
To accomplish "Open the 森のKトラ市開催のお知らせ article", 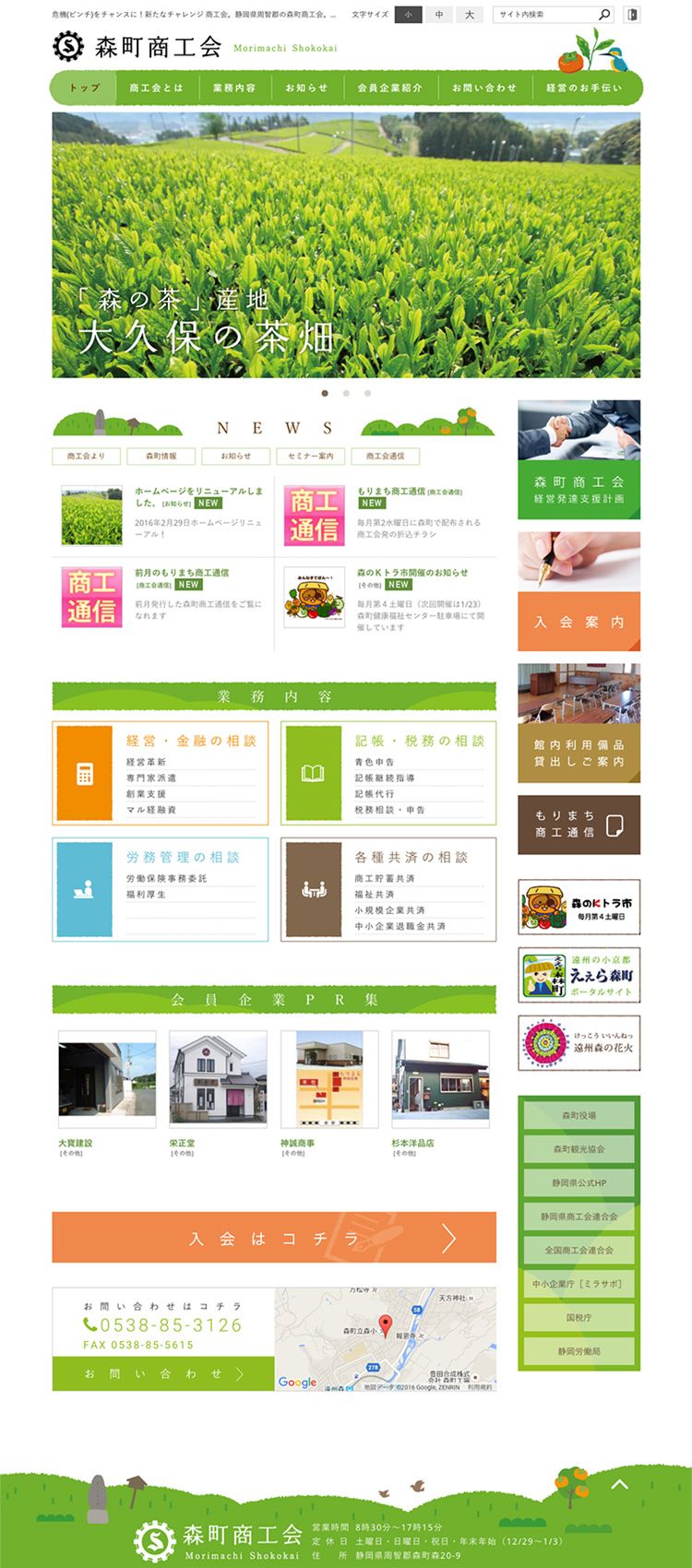I will click(x=412, y=573).
